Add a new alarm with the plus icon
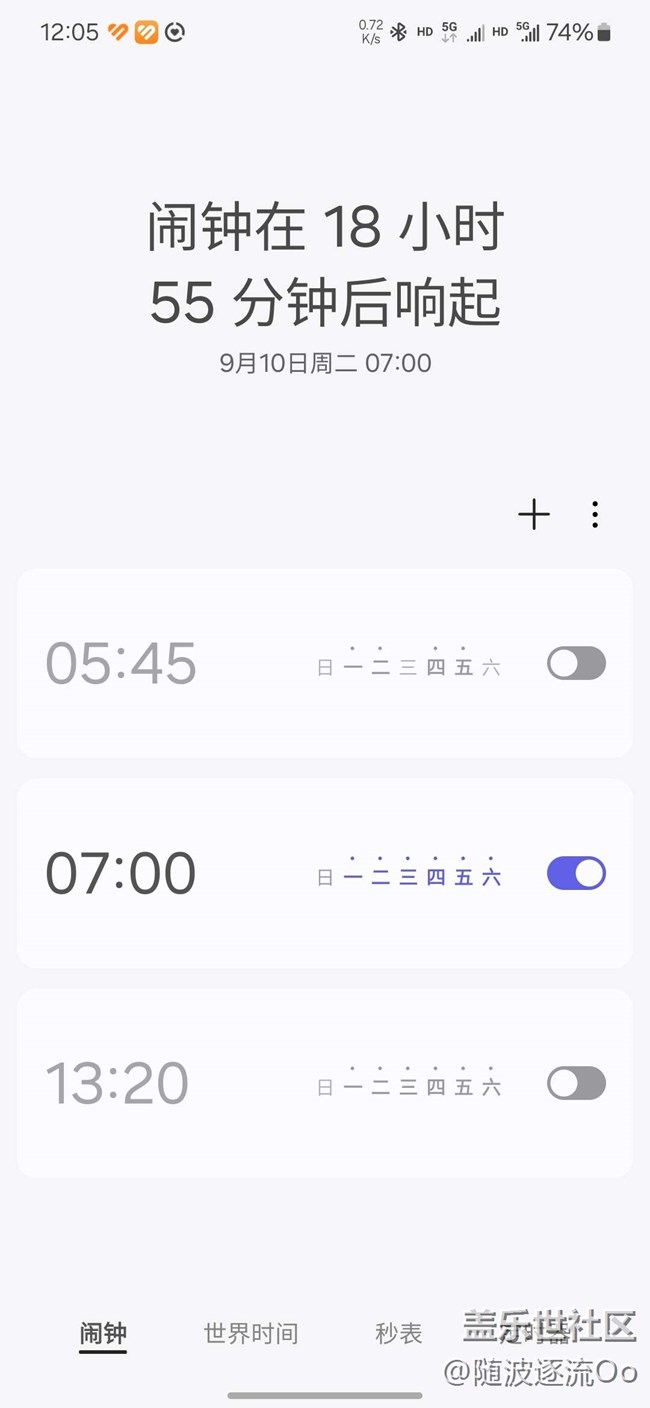Viewport: 650px width, 1408px height. tap(534, 515)
